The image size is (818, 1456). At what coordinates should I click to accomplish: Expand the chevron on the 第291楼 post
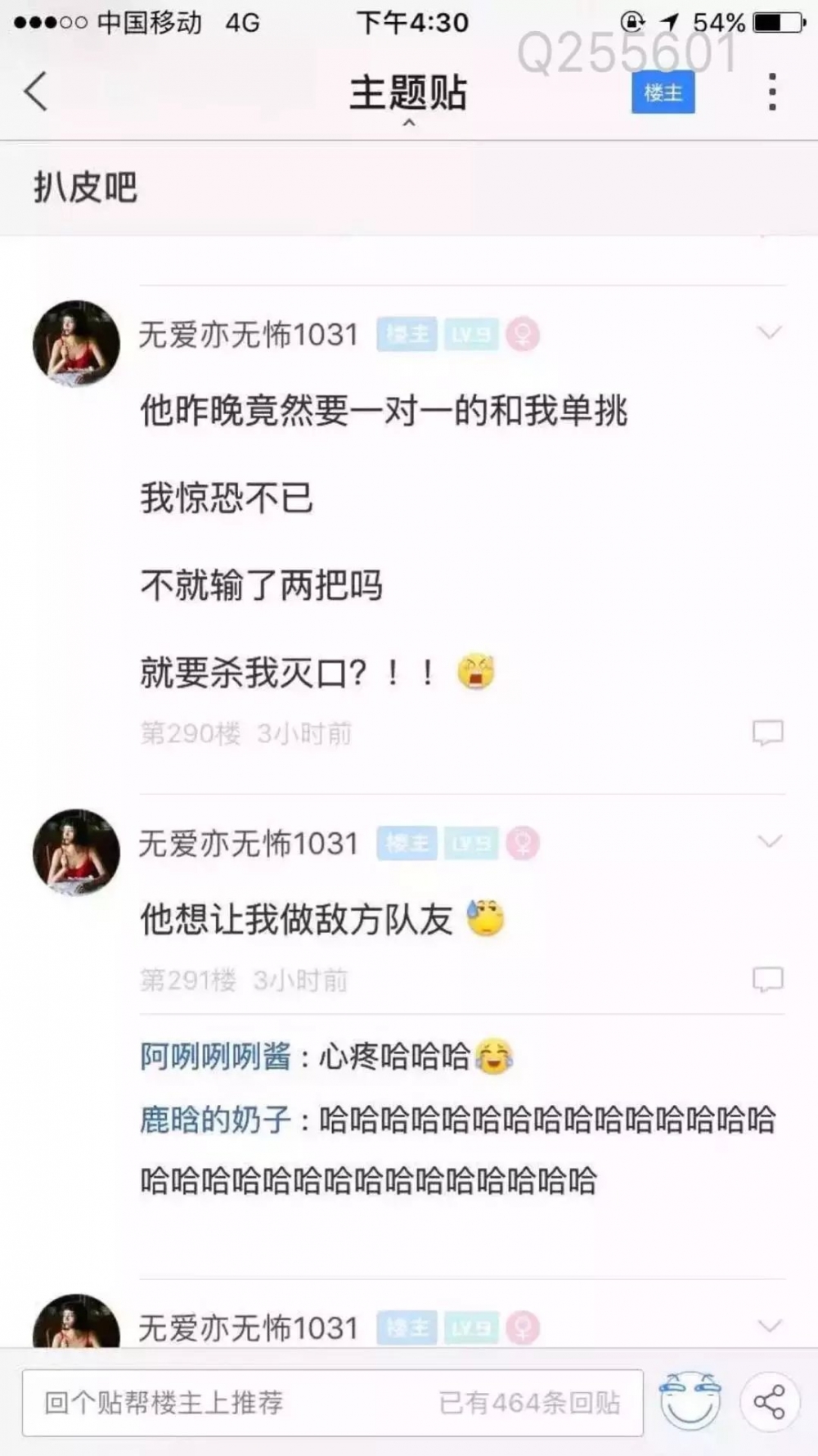coord(769,841)
